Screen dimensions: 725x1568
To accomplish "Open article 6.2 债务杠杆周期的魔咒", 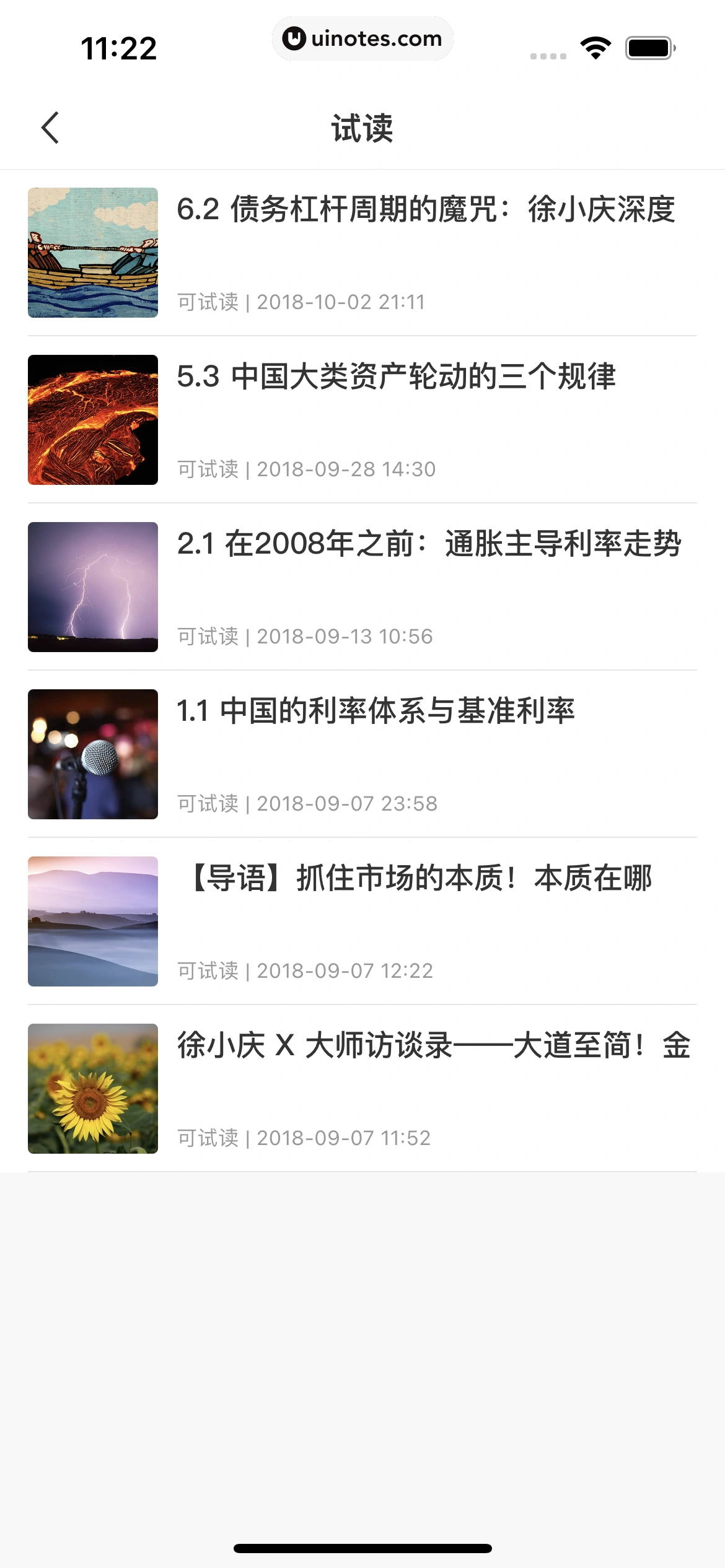I will coord(428,211).
